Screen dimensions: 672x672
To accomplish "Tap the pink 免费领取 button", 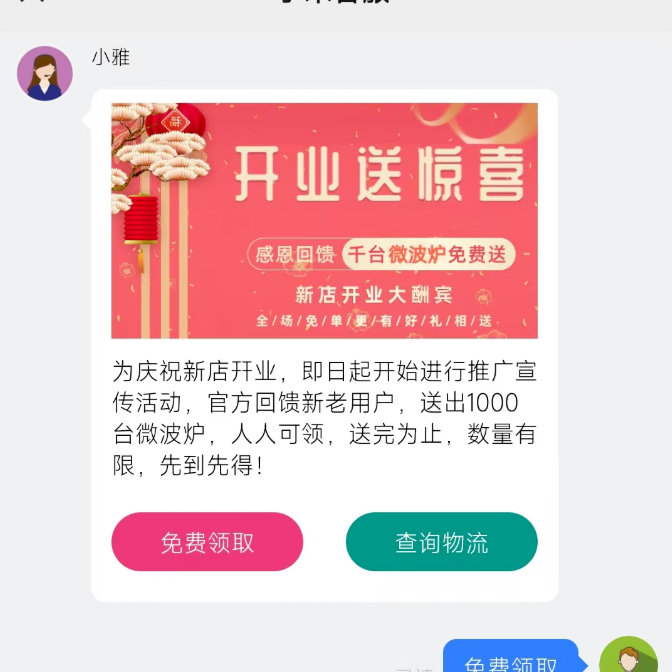I will tap(207, 542).
